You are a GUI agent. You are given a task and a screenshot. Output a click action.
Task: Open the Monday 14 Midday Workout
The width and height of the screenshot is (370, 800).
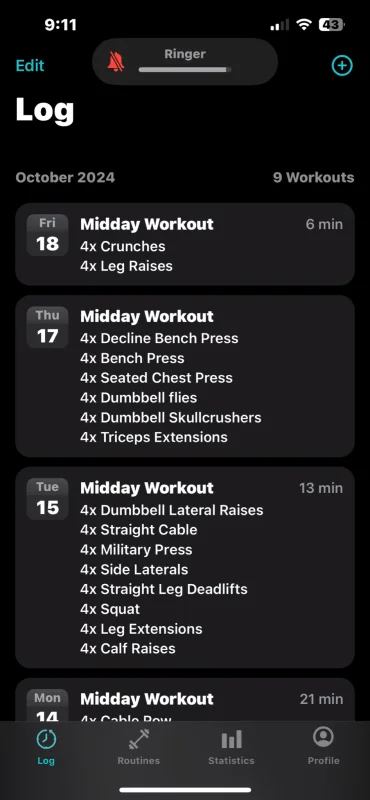pos(185,699)
